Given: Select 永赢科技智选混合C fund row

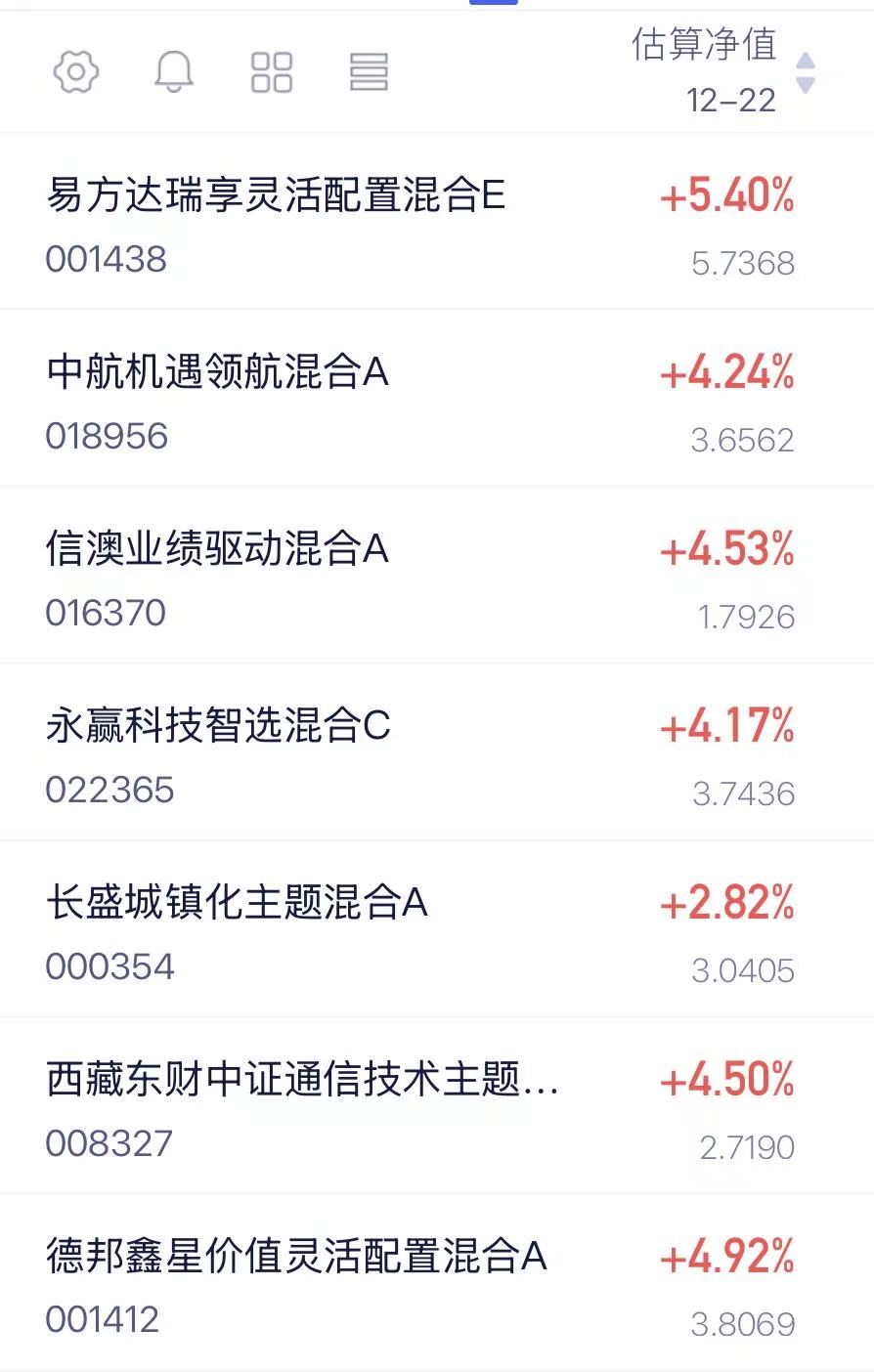Looking at the screenshot, I should coord(437,752).
